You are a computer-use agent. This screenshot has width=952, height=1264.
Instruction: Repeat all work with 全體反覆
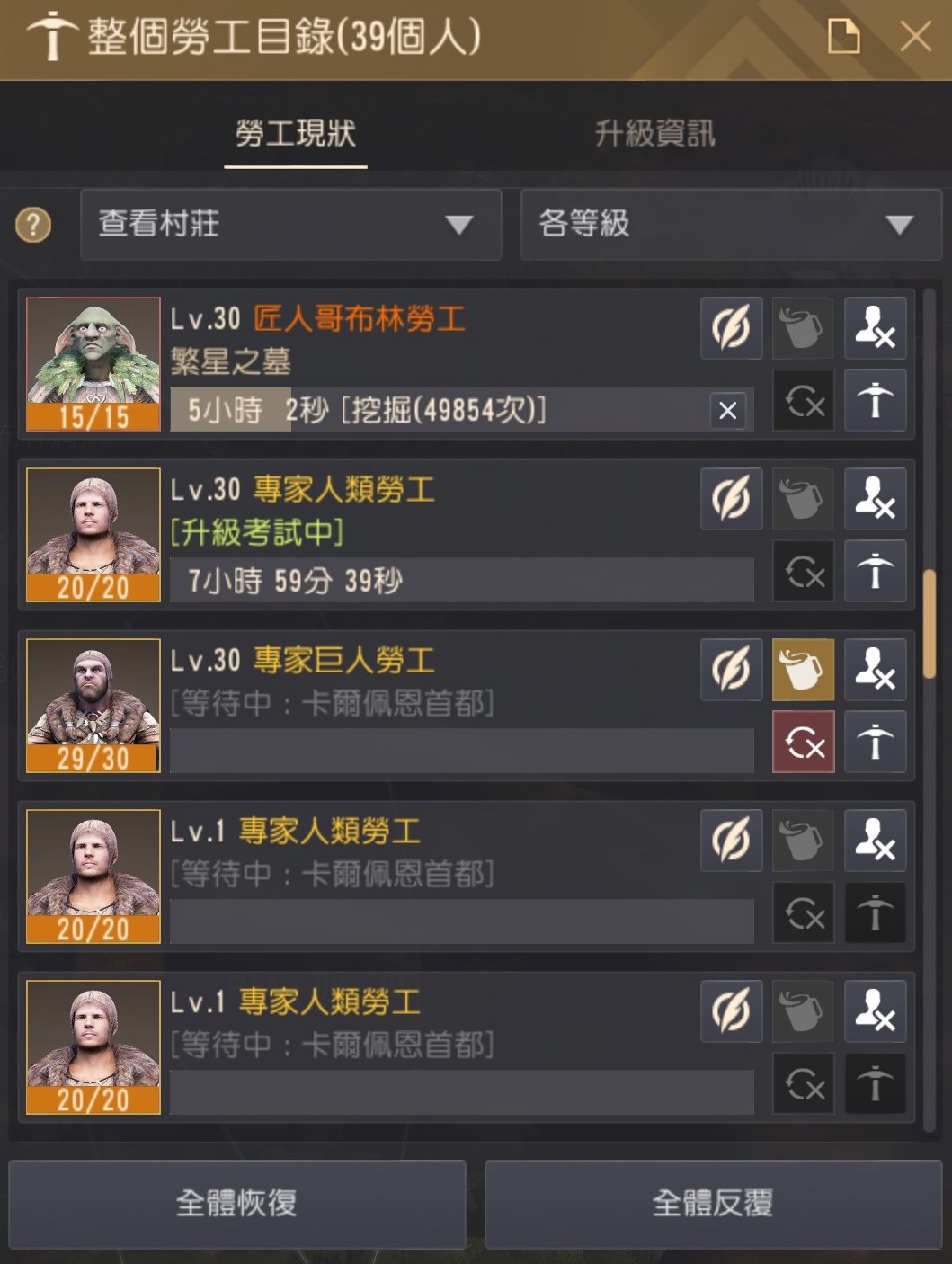coord(713,1203)
